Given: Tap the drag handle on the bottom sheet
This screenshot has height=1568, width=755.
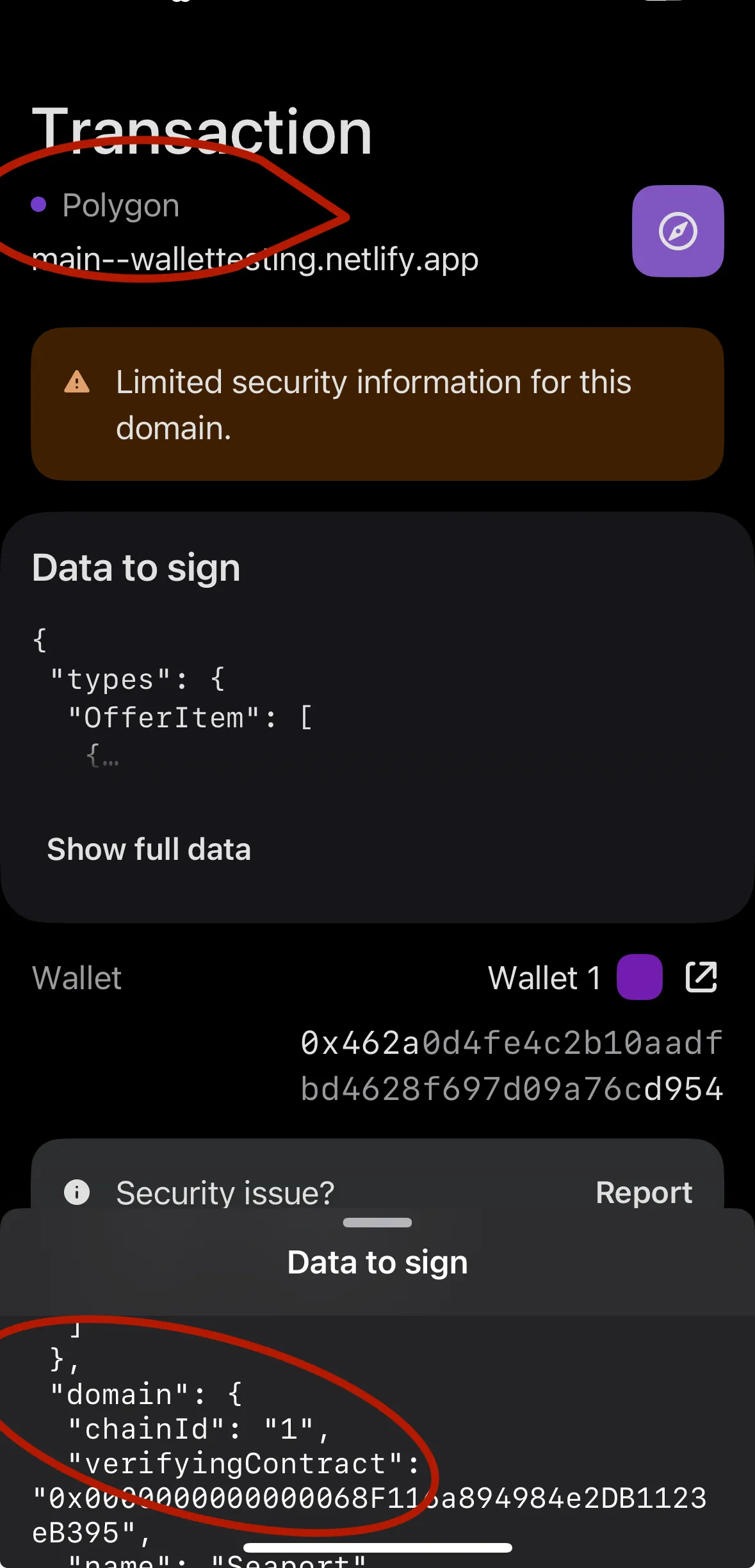Looking at the screenshot, I should (377, 1222).
